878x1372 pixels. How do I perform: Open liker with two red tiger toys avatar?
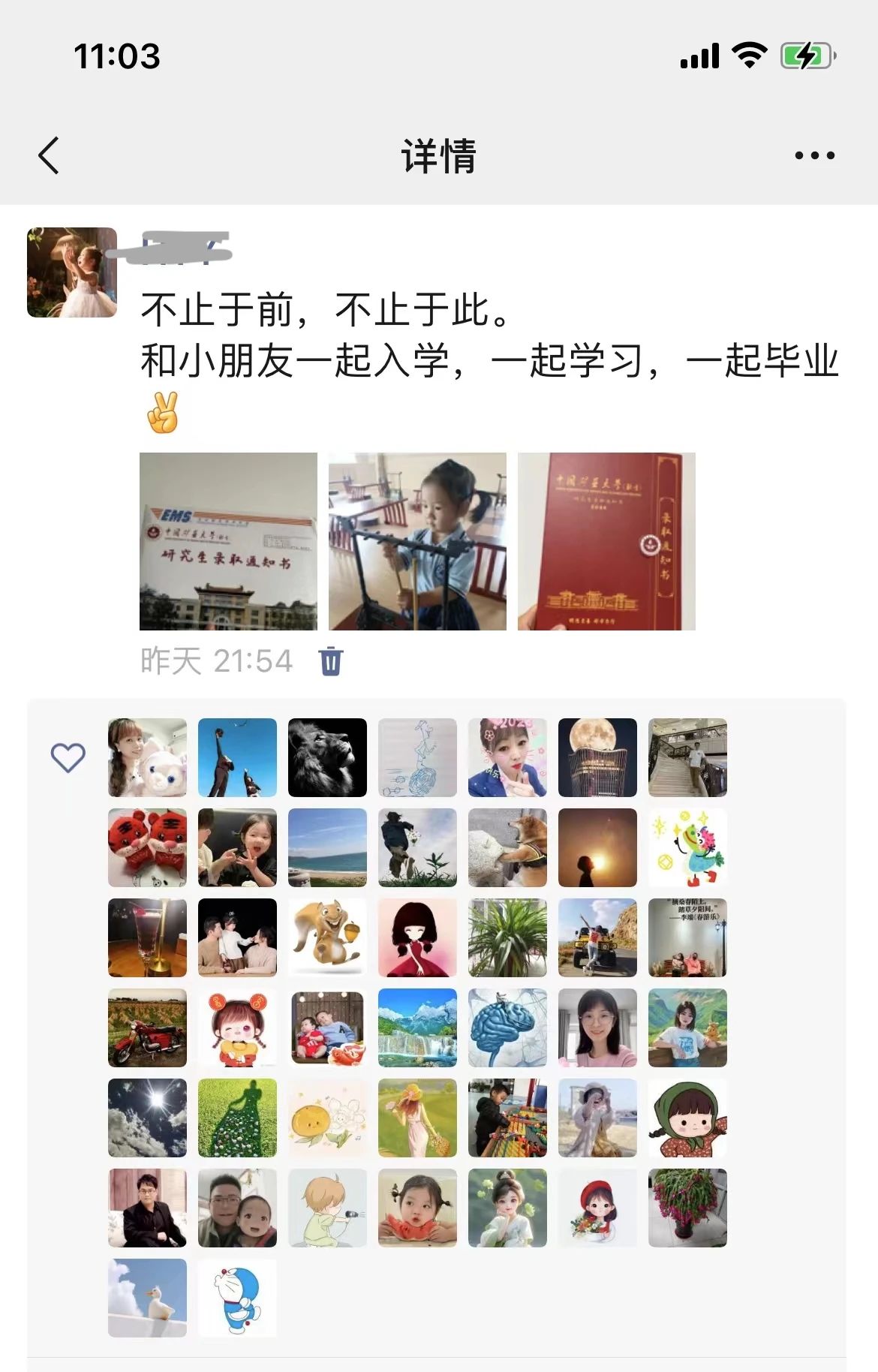[147, 847]
